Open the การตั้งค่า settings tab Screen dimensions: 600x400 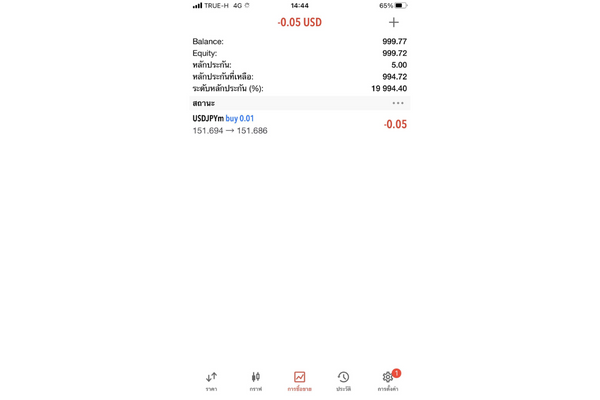click(388, 380)
